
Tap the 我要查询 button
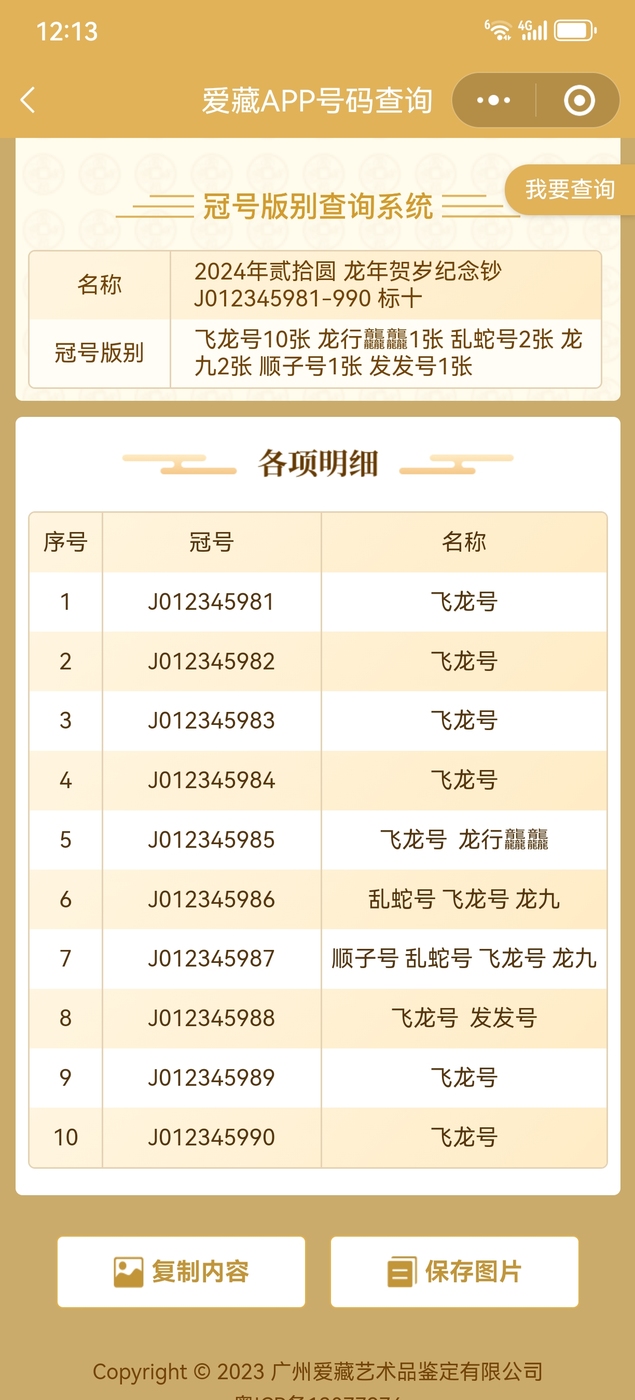pos(570,189)
